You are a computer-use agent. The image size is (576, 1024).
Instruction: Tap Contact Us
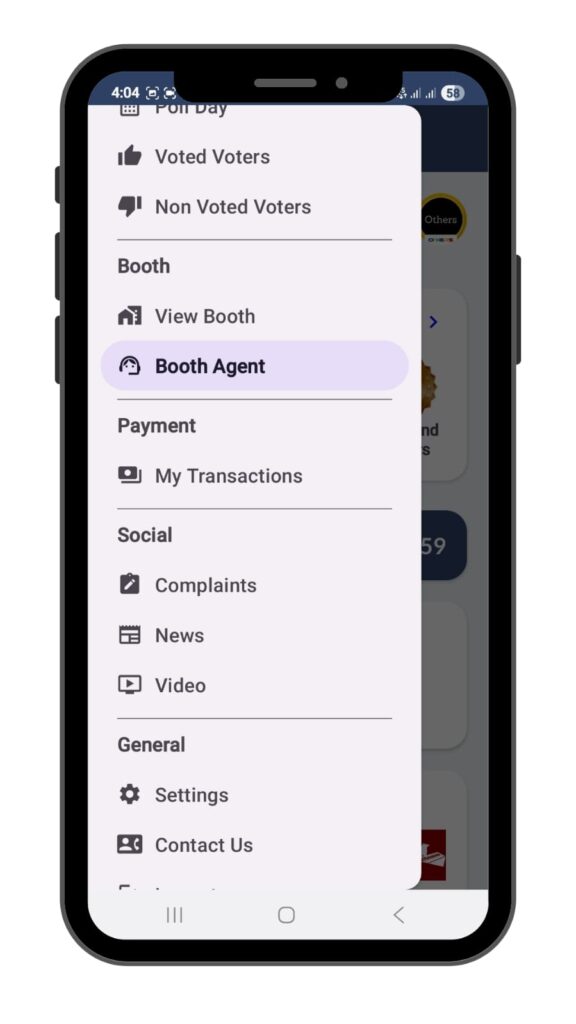tap(255, 845)
